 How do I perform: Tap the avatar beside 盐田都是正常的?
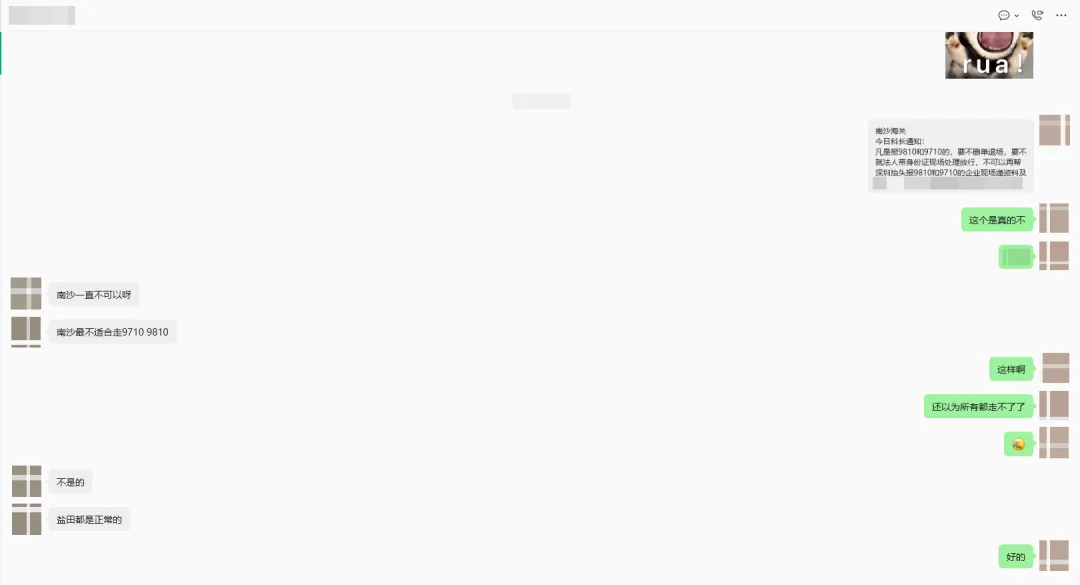(x=26, y=519)
